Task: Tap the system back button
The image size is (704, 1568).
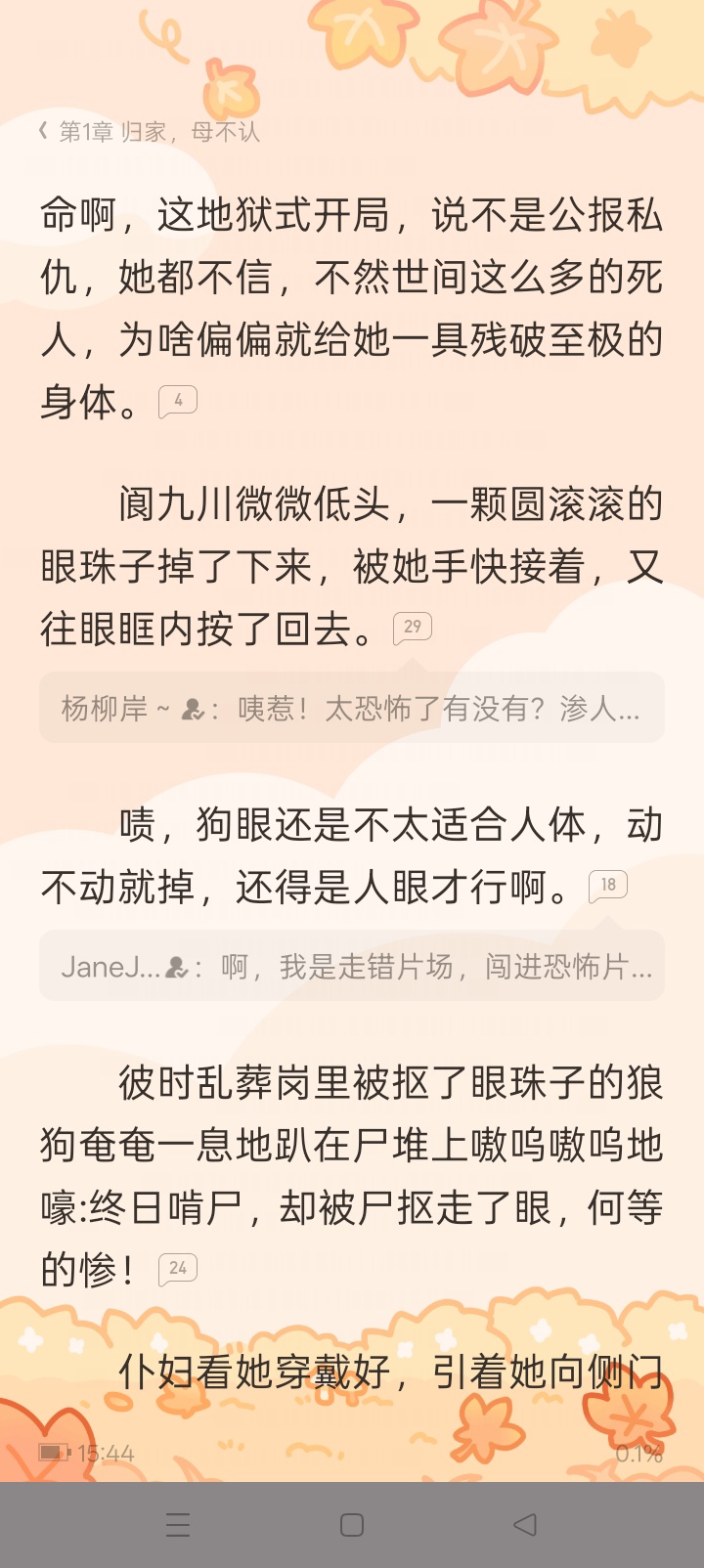Action: [x=525, y=1525]
